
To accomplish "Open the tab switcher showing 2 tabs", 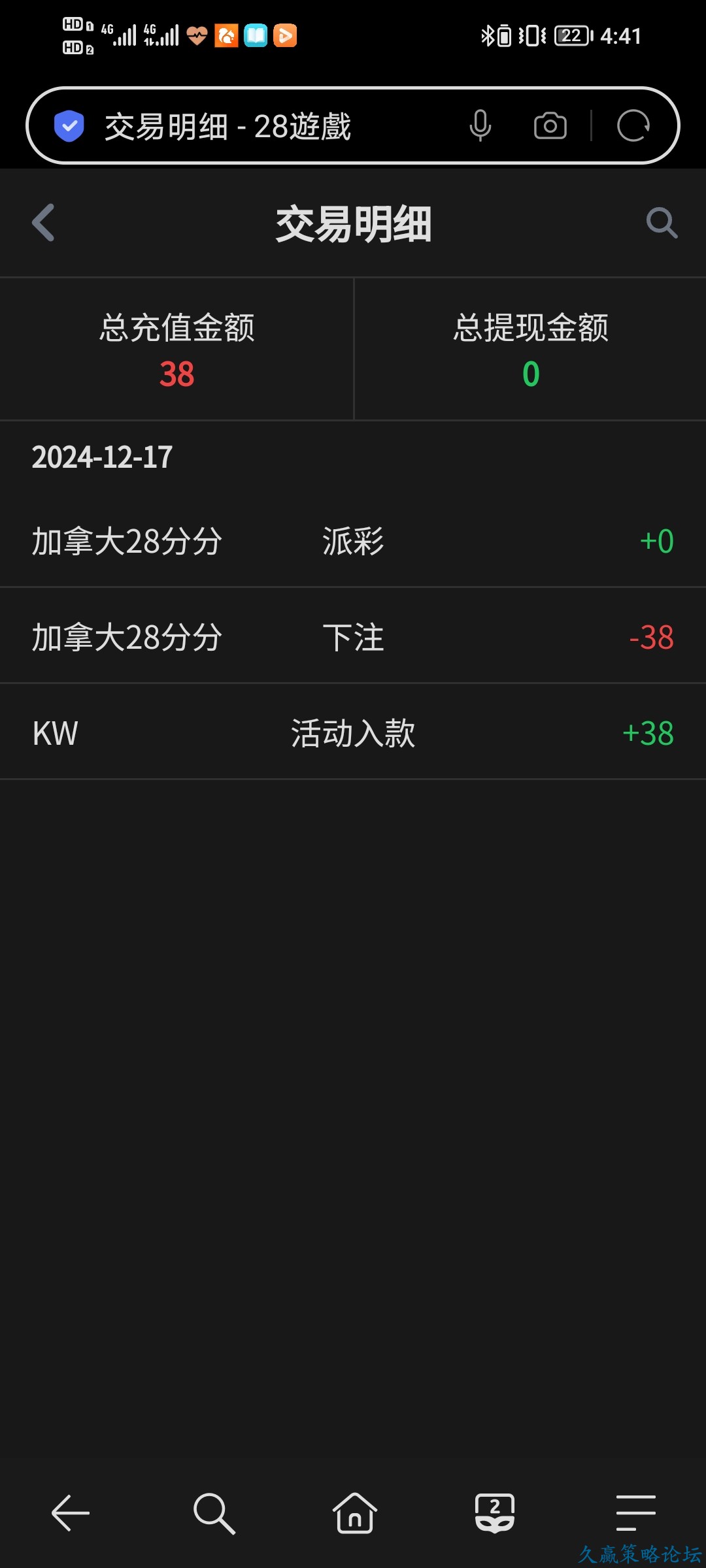I will point(495,1512).
